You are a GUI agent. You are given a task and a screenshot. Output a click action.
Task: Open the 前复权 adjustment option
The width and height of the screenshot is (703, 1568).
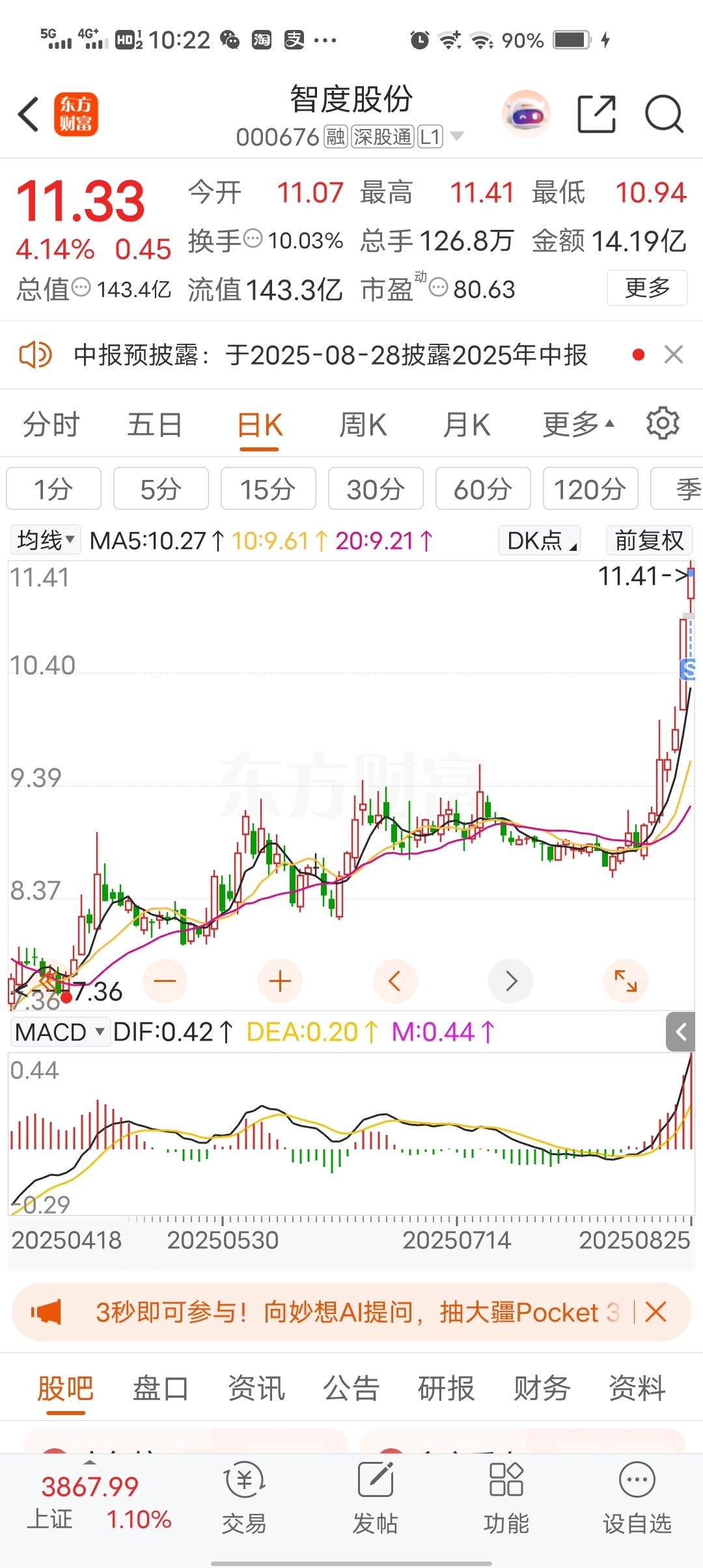point(649,540)
